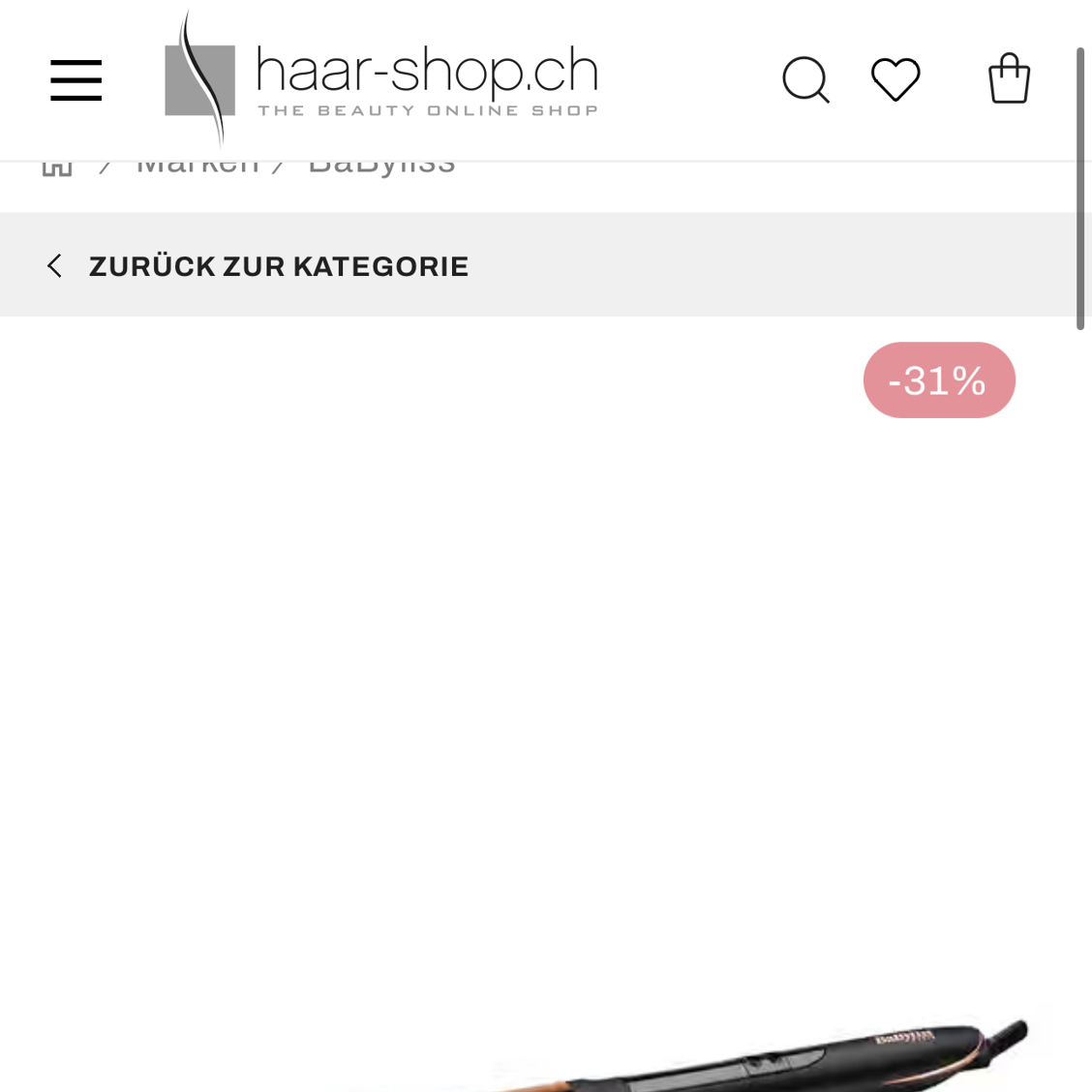Go to the haar-shop.ch homepage
The image size is (1092, 1092).
pyautogui.click(x=381, y=77)
